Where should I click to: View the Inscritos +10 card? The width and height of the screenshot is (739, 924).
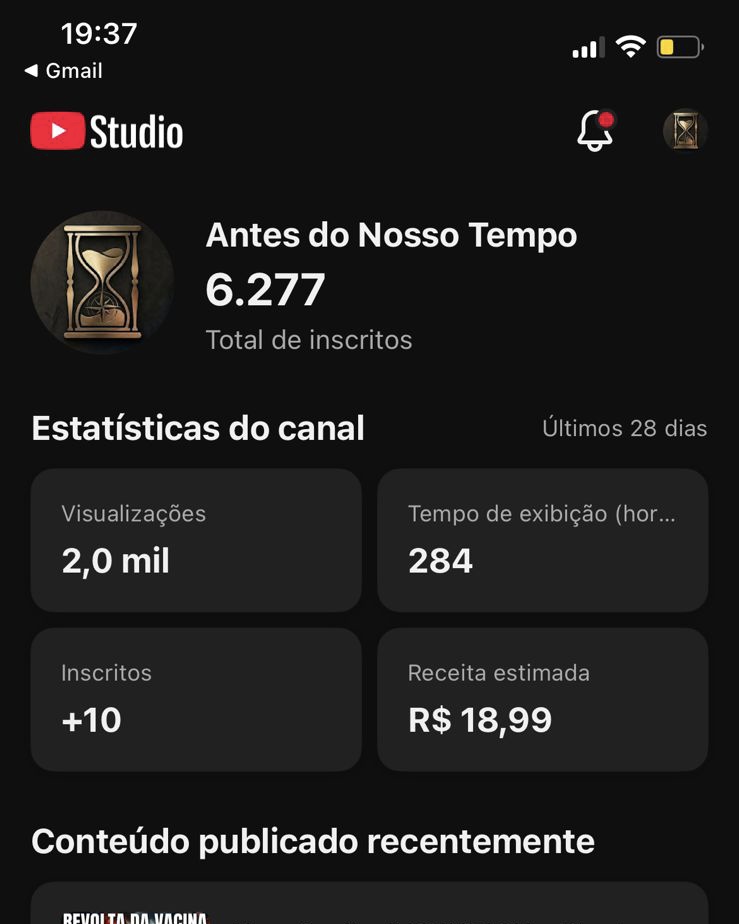[x=196, y=699]
